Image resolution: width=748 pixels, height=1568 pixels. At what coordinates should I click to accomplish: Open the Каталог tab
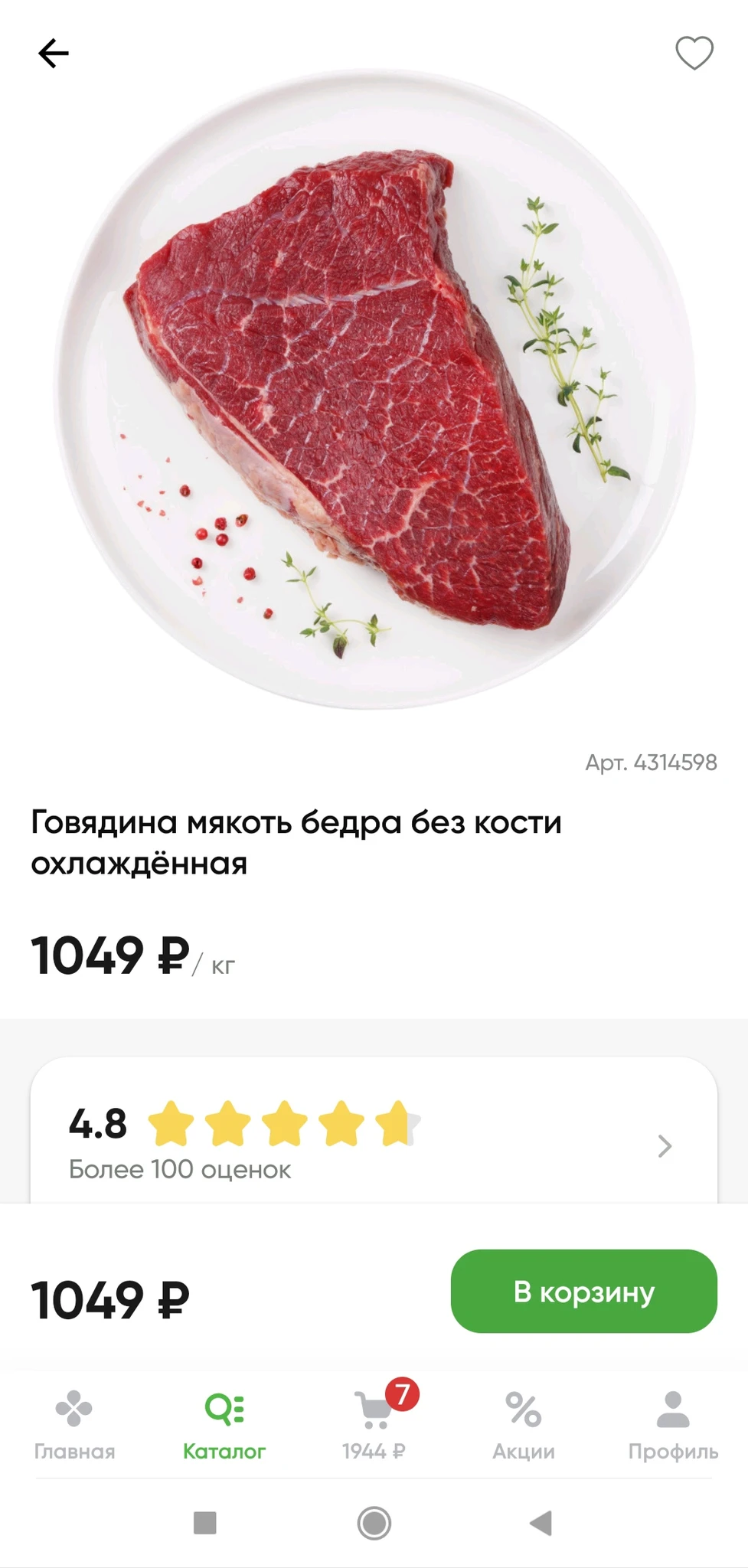[224, 1425]
